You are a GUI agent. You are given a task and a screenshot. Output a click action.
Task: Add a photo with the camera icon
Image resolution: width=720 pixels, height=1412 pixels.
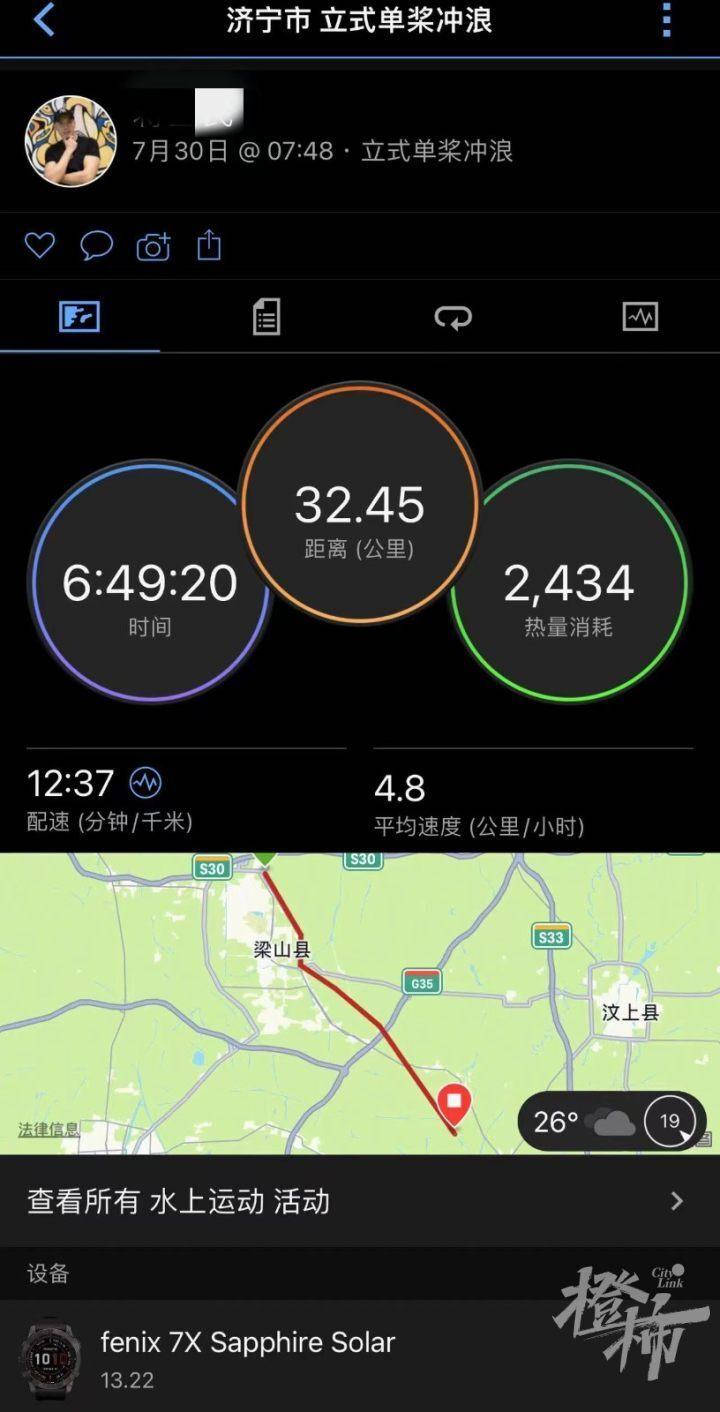click(153, 246)
